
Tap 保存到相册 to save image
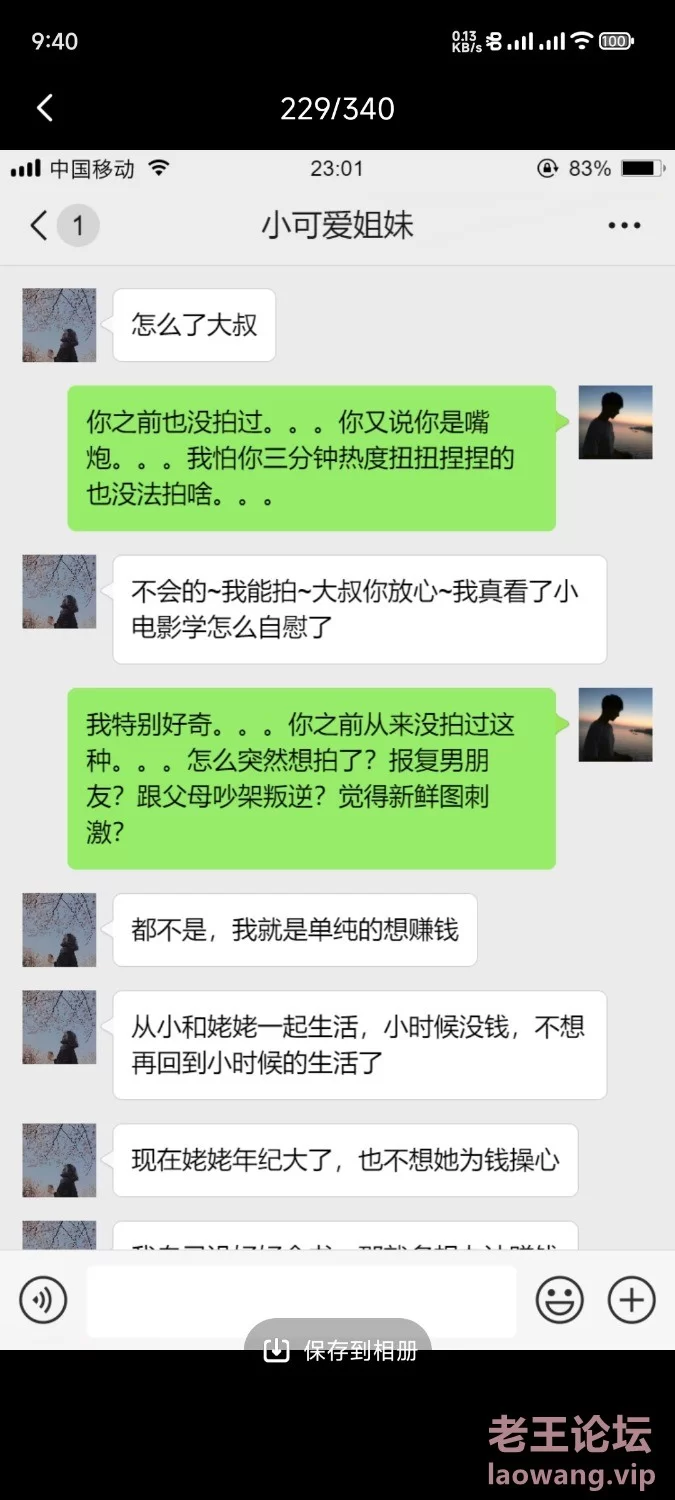(339, 1350)
